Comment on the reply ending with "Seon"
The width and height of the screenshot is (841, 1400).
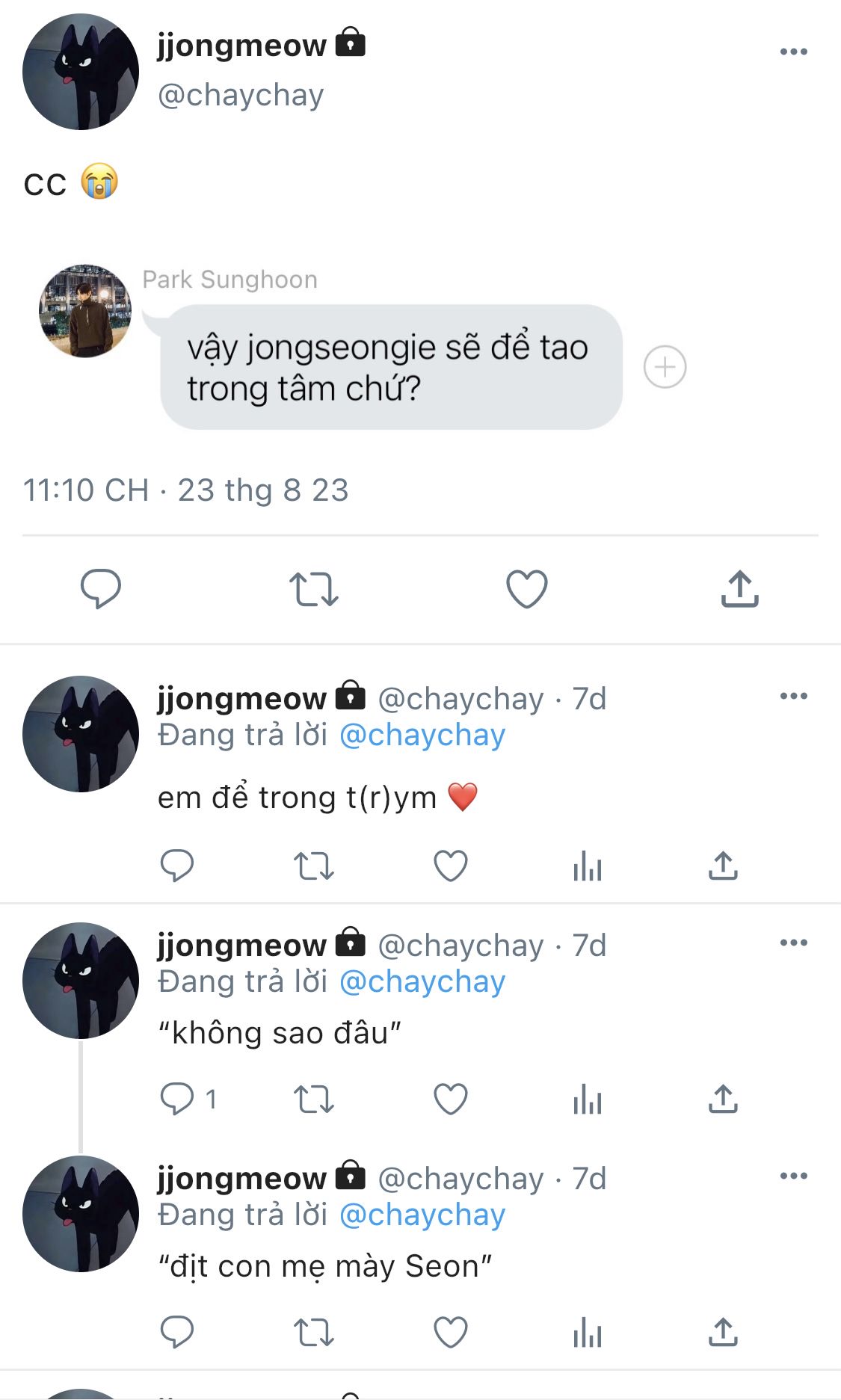[177, 1332]
